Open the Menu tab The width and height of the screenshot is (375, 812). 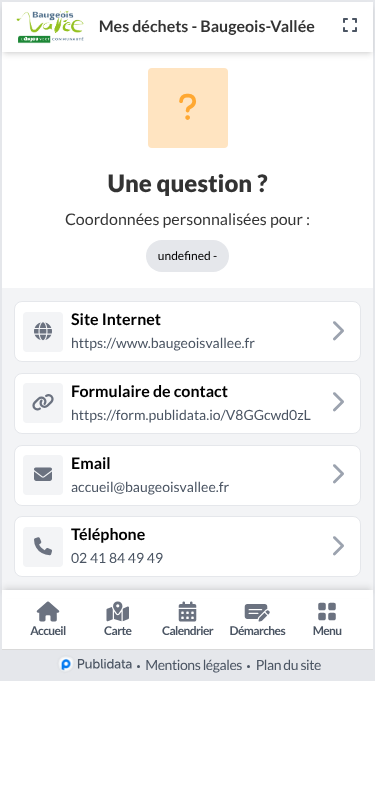coord(327,619)
